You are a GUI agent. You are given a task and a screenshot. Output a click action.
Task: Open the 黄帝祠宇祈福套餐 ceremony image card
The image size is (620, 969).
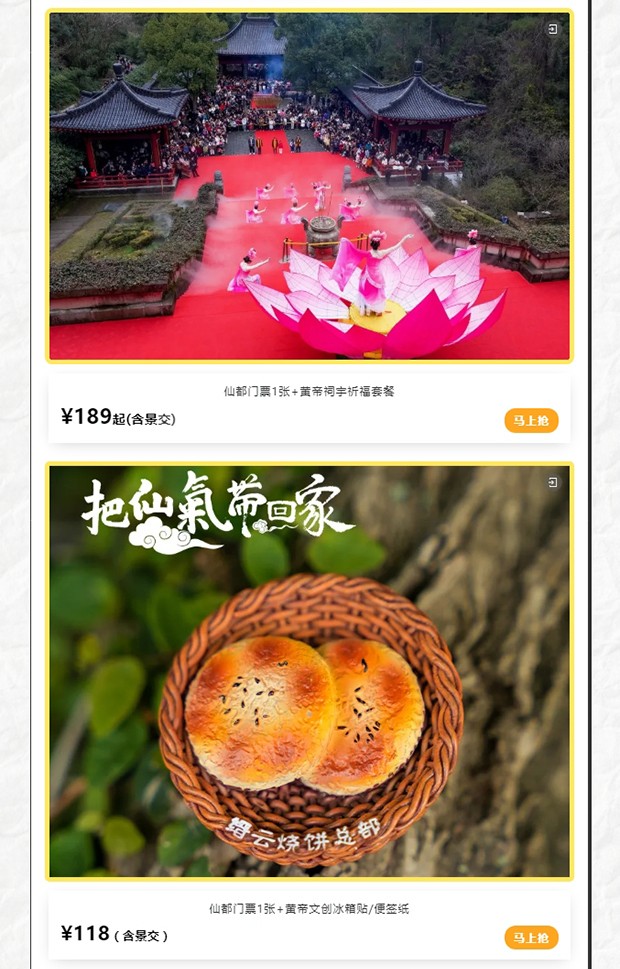(309, 186)
